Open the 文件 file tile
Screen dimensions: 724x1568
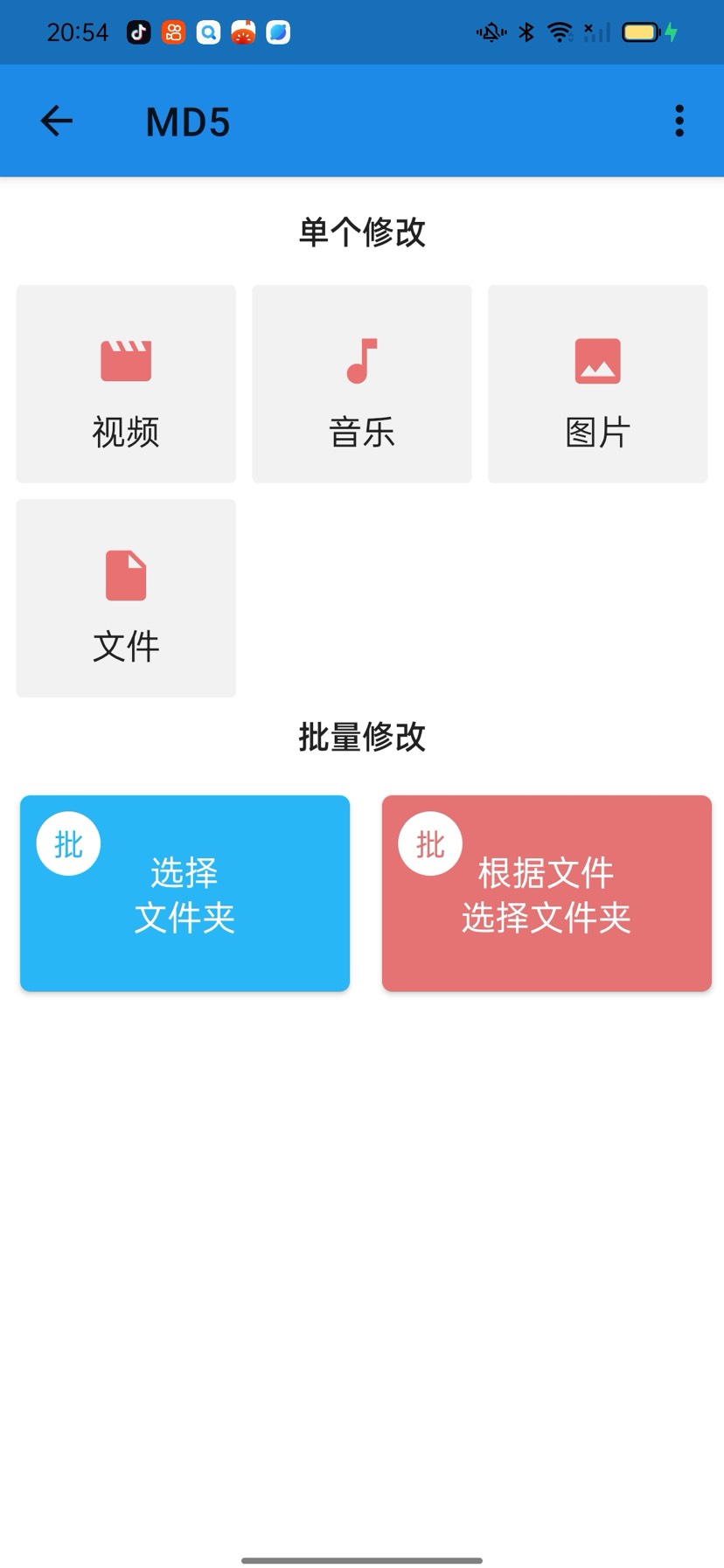126,598
